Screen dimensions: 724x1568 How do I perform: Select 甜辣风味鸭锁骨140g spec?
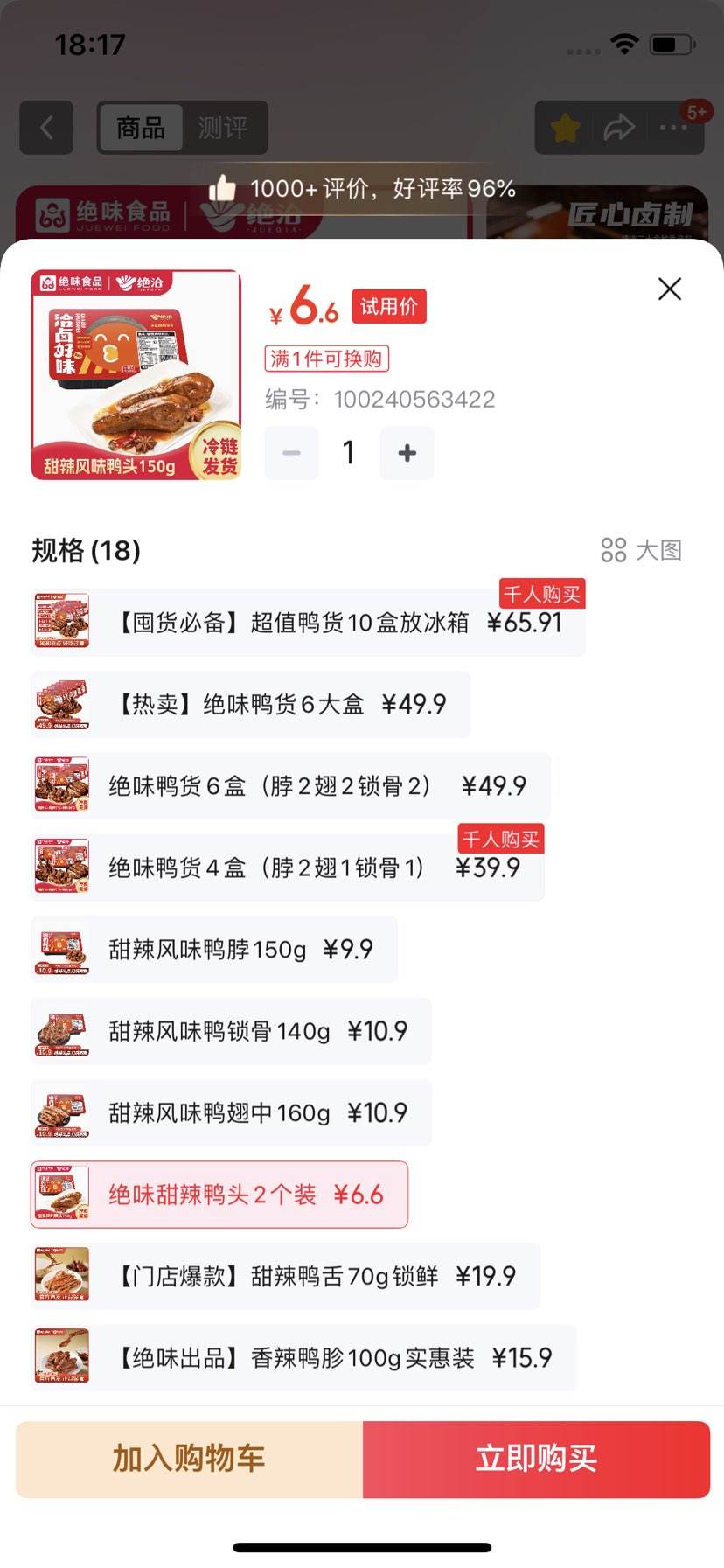(x=231, y=1031)
